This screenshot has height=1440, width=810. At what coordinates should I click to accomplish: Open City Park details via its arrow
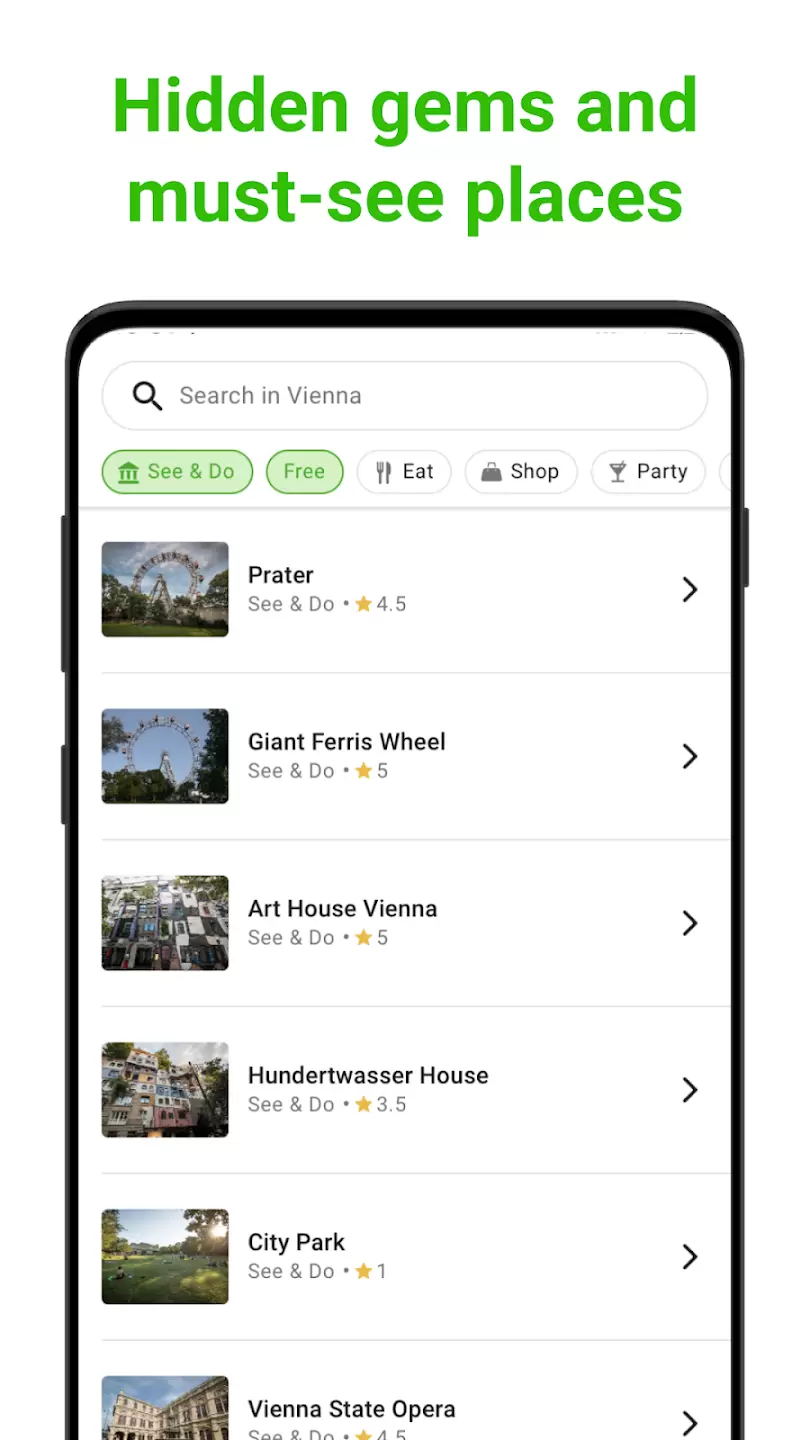point(690,1257)
